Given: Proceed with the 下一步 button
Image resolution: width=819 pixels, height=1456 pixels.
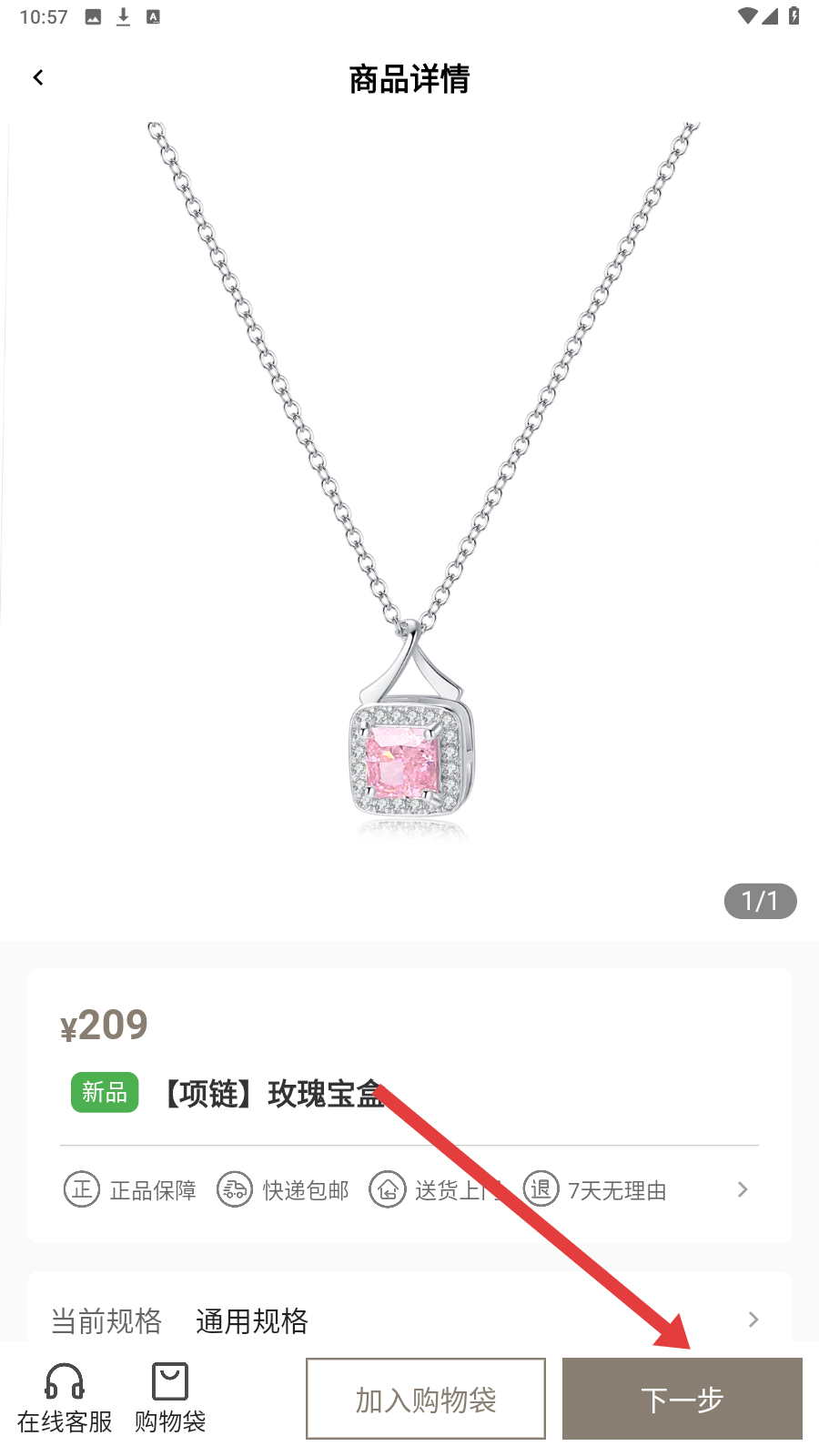Looking at the screenshot, I should click(x=682, y=1399).
